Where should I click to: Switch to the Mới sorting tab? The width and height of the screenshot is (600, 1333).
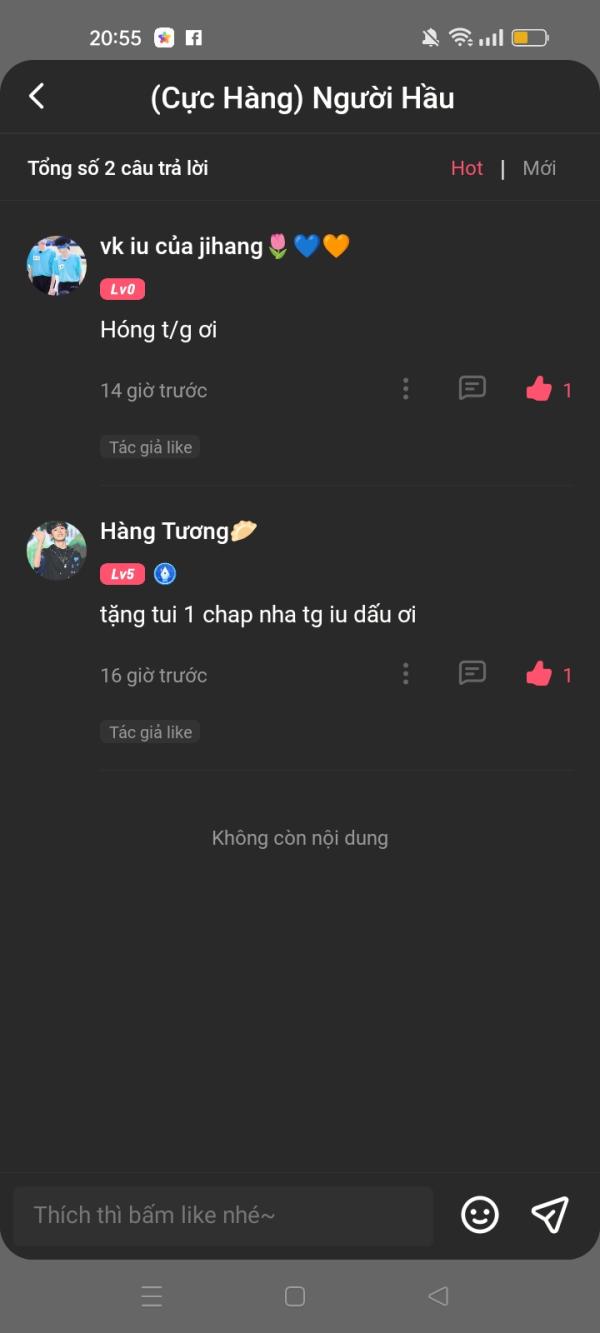[539, 168]
